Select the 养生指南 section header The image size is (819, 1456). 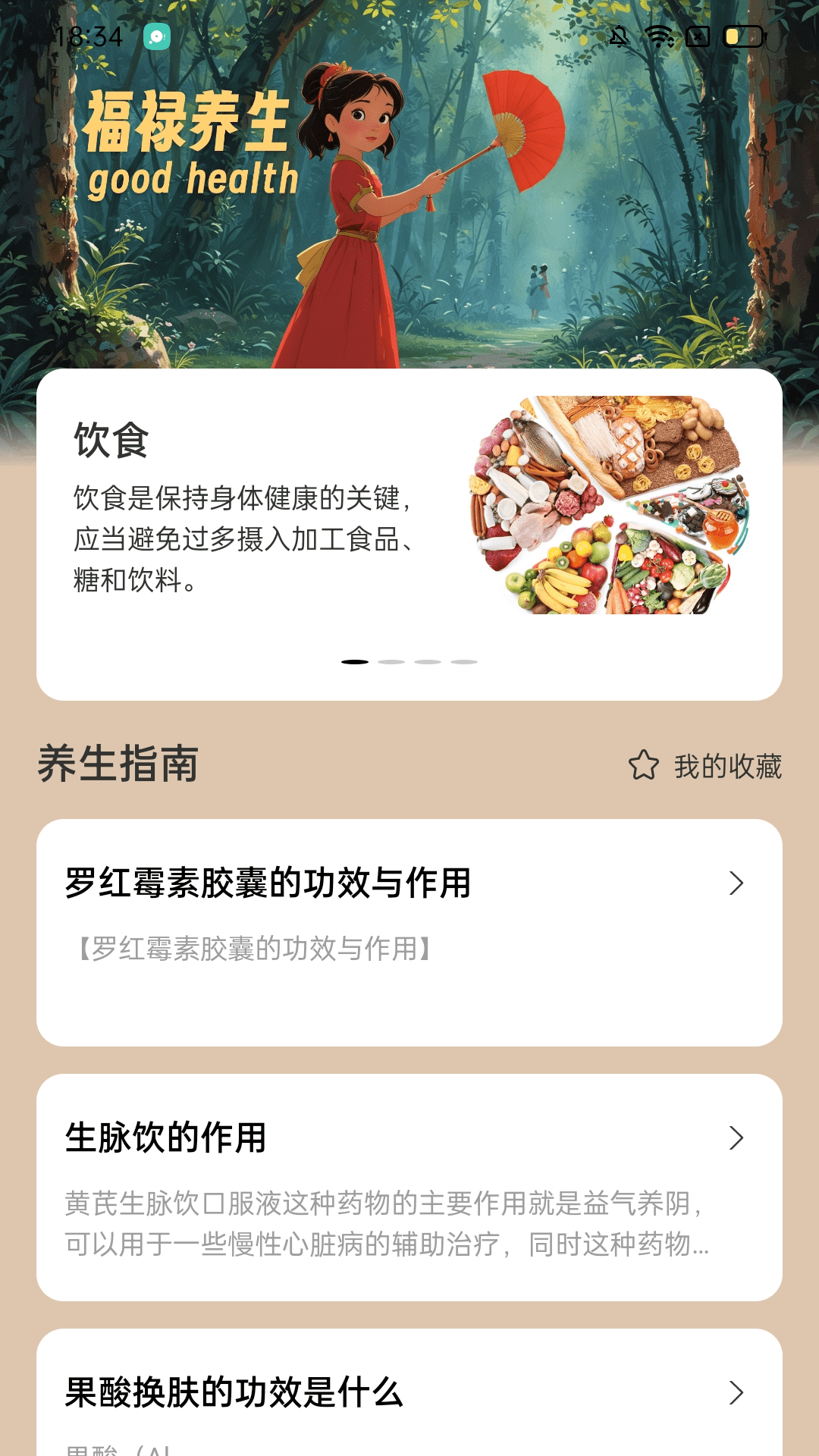(x=118, y=766)
